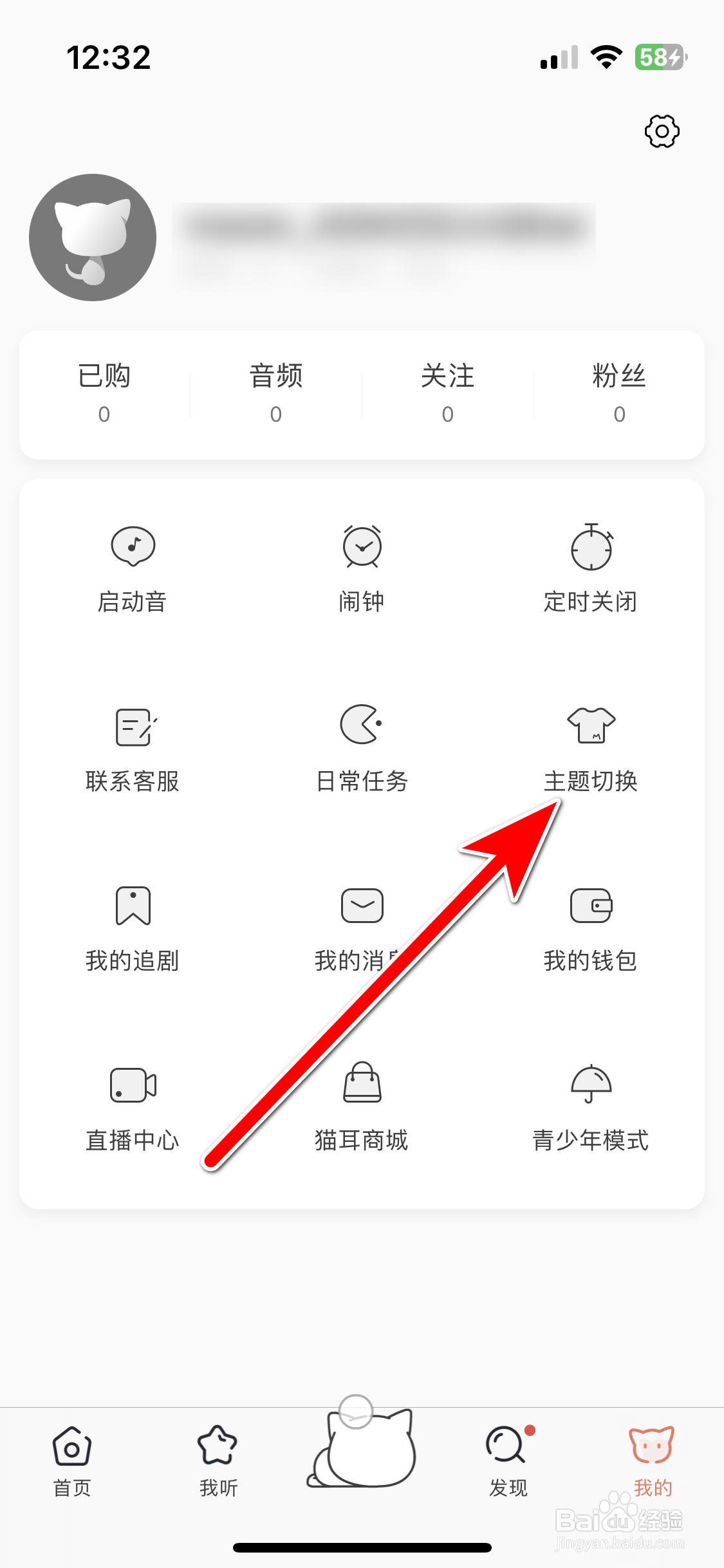The image size is (724, 1568).
Task: View your 粉丝 followers count
Action: (620, 393)
